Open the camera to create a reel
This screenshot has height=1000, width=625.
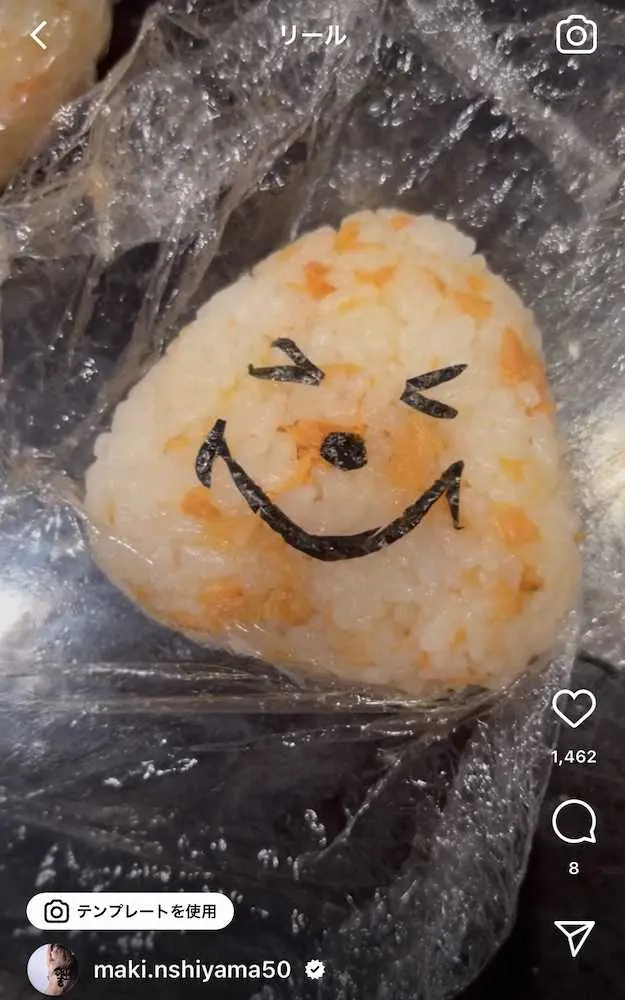(x=576, y=36)
